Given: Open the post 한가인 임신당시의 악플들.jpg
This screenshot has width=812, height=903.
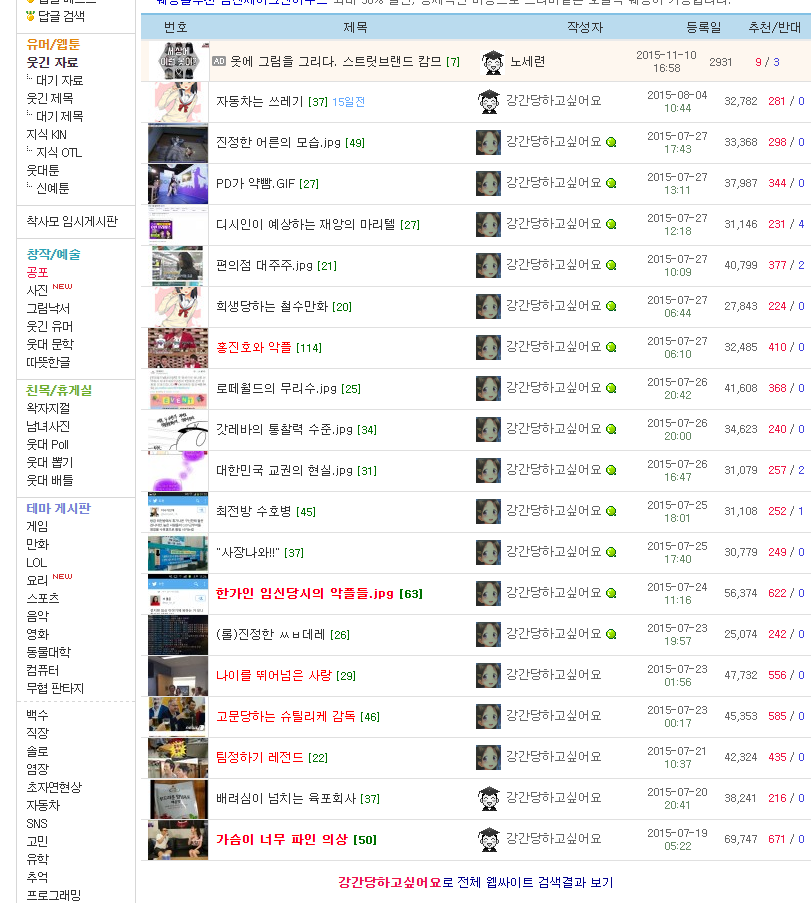Looking at the screenshot, I should pyautogui.click(x=304, y=594).
